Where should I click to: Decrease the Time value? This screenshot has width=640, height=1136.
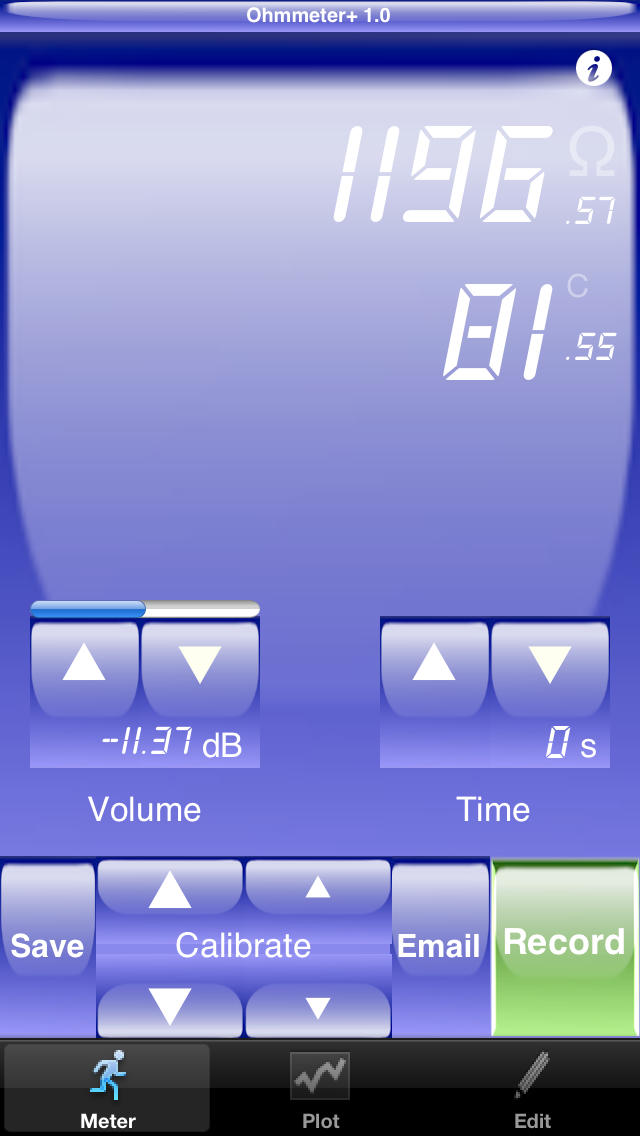(x=550, y=668)
